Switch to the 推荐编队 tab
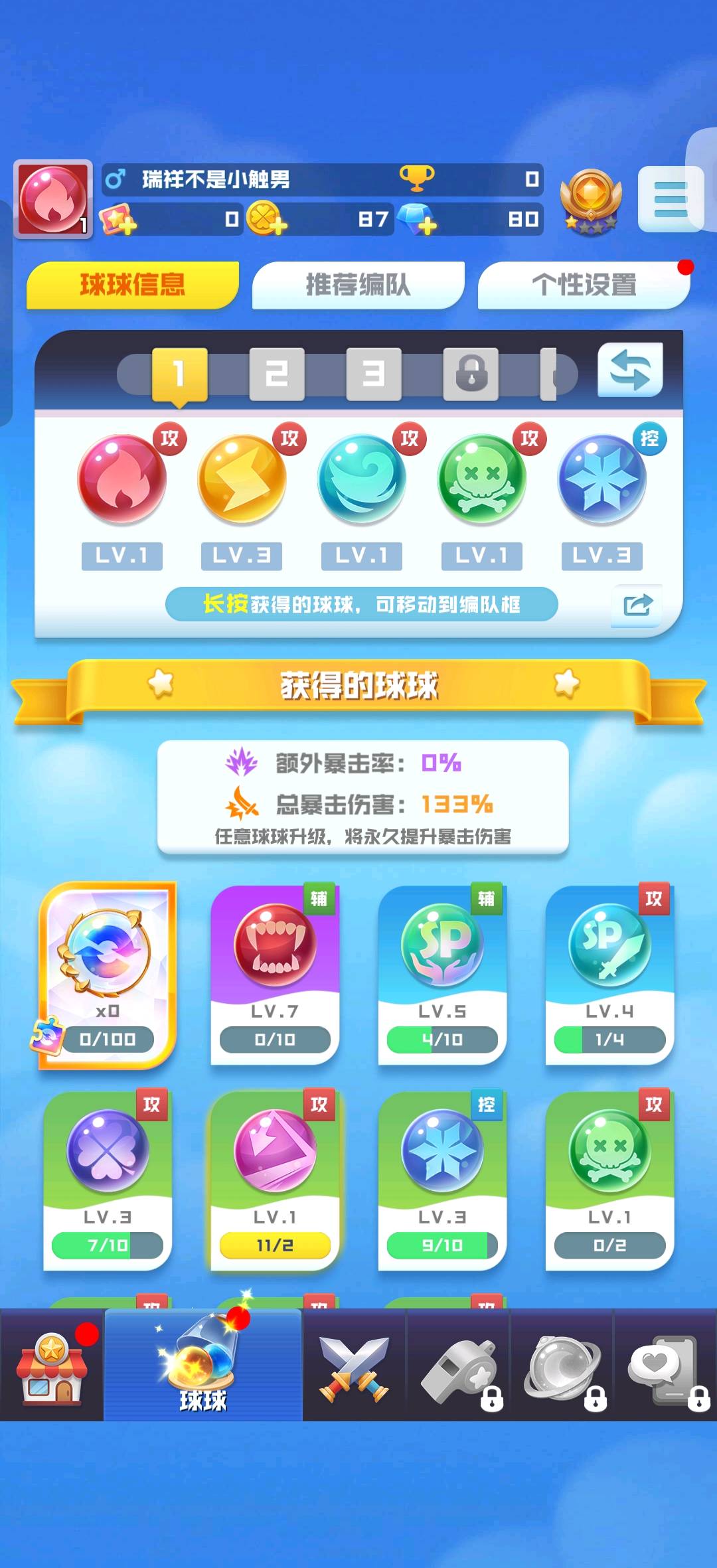 [358, 285]
